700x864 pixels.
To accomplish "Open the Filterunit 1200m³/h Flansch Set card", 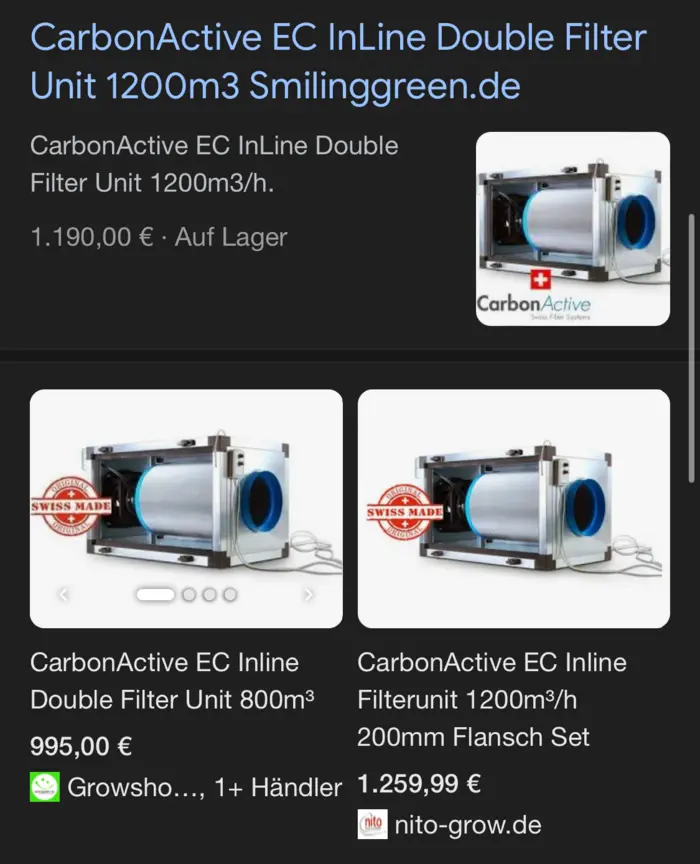I will click(492, 699).
